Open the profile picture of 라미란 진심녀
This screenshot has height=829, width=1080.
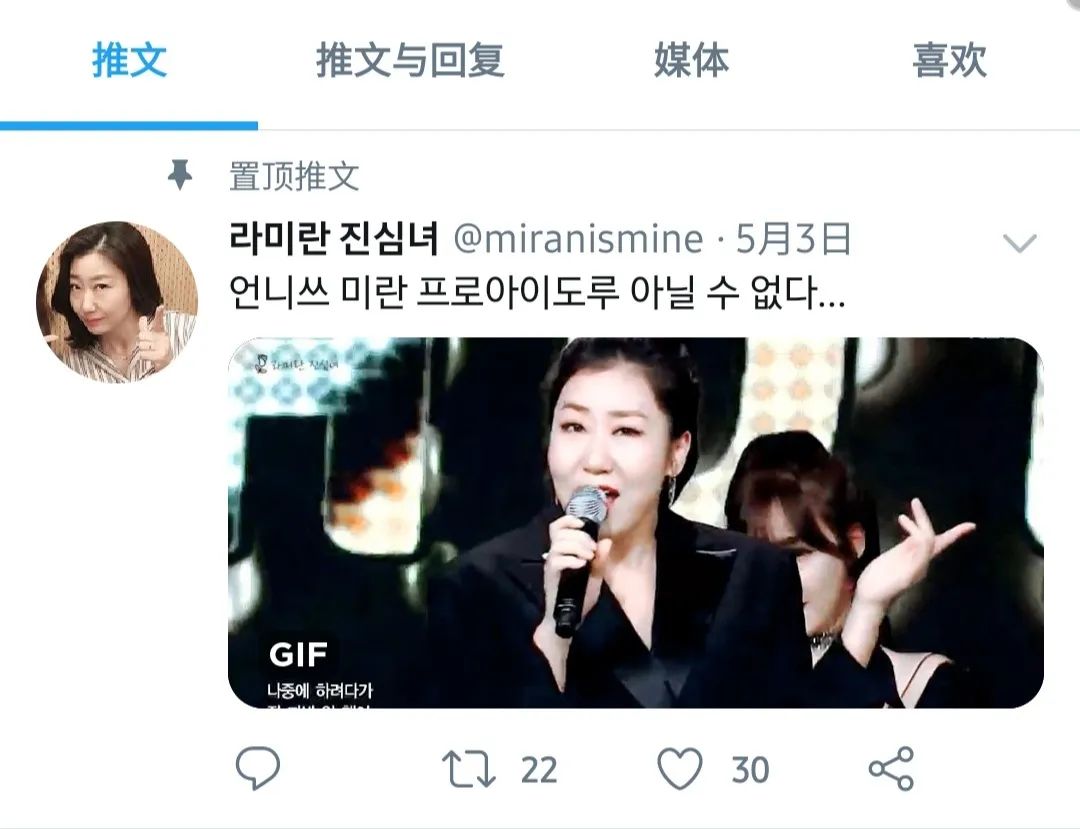[x=117, y=302]
